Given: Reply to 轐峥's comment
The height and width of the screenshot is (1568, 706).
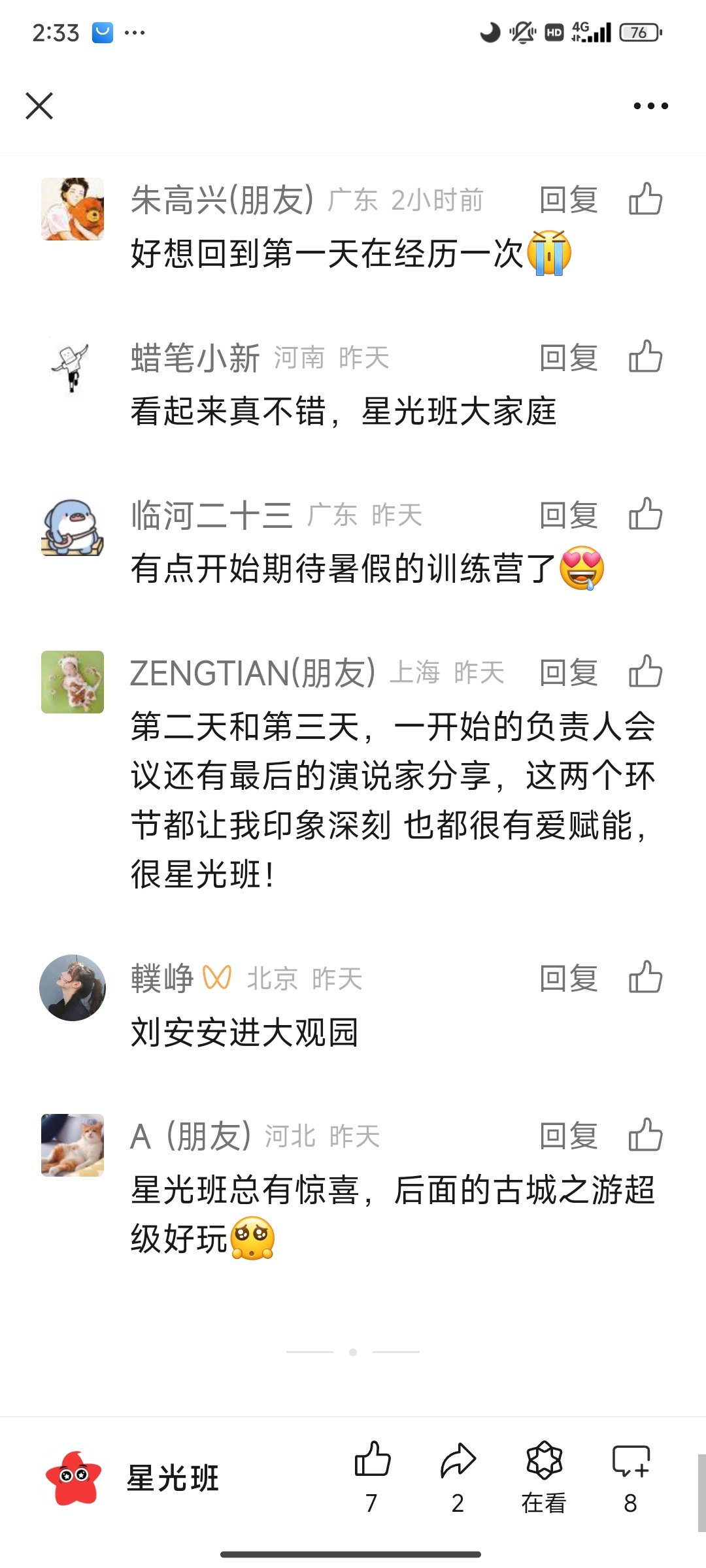Looking at the screenshot, I should pyautogui.click(x=568, y=978).
